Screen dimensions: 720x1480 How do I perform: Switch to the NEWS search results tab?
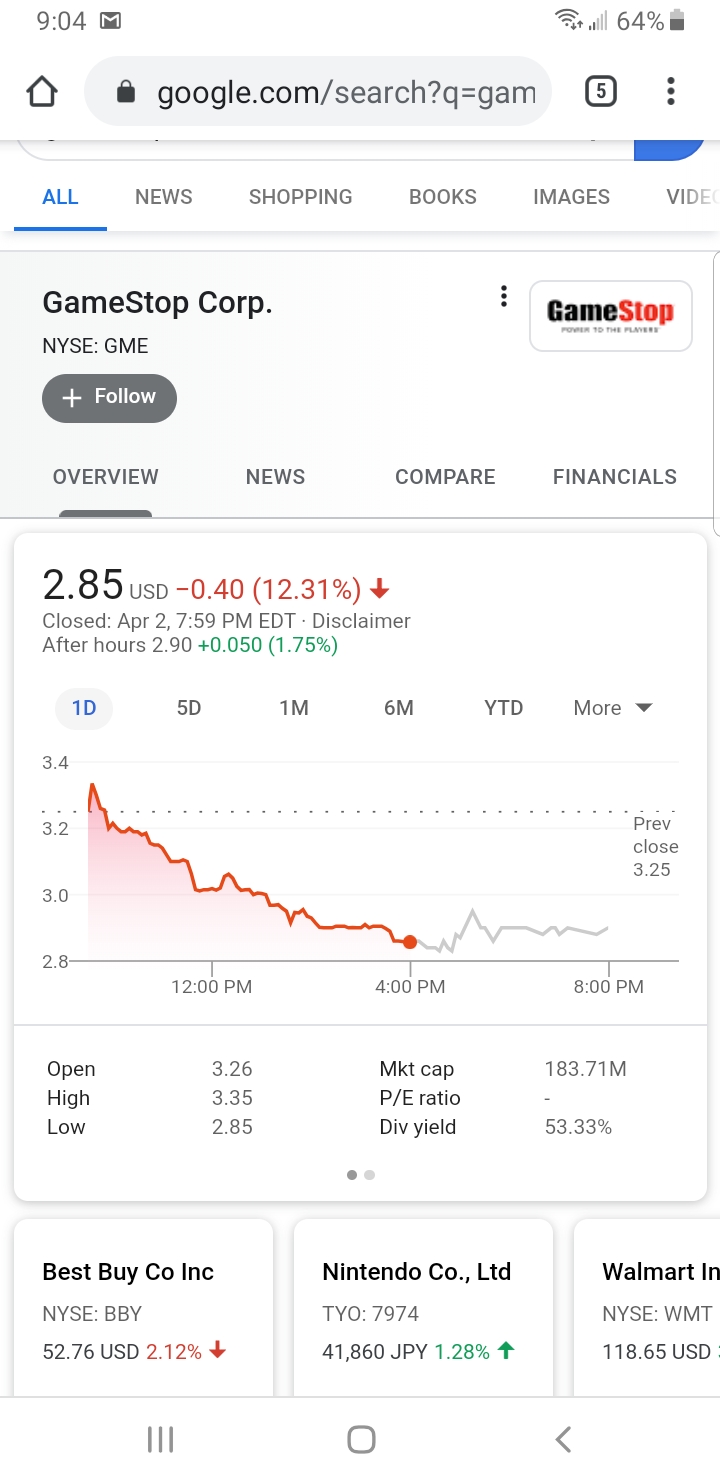(163, 197)
